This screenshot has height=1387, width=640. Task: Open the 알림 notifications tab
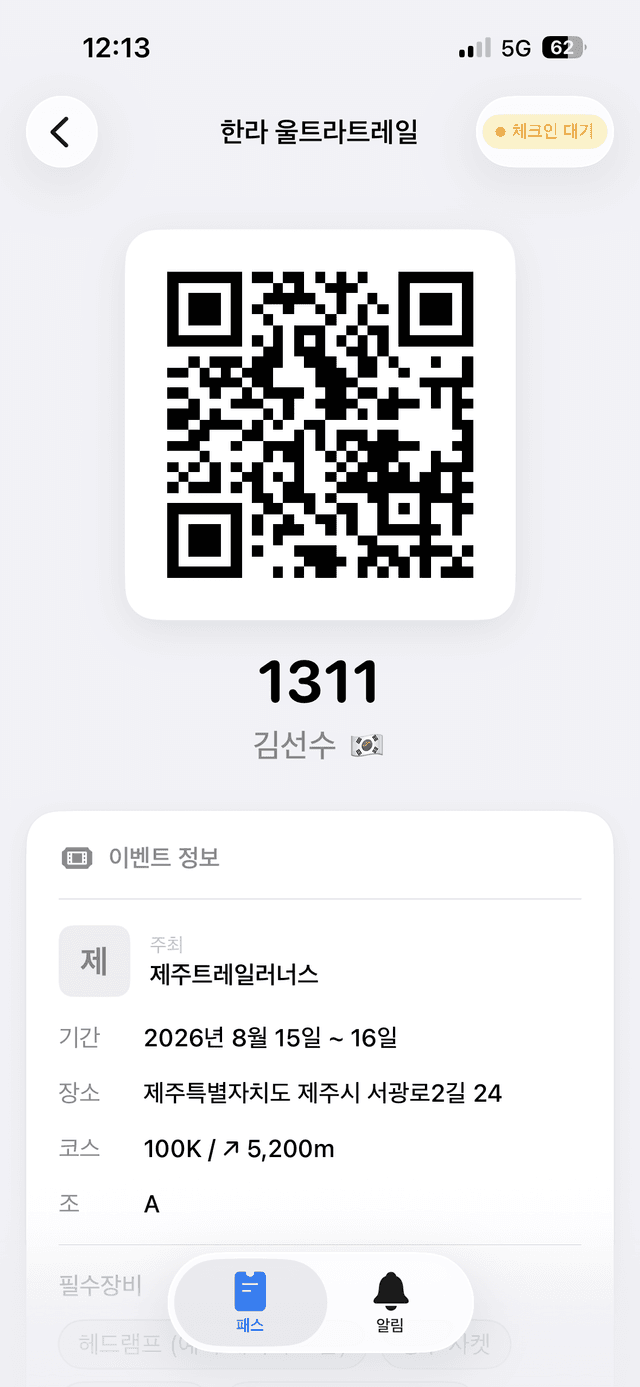pos(390,1301)
